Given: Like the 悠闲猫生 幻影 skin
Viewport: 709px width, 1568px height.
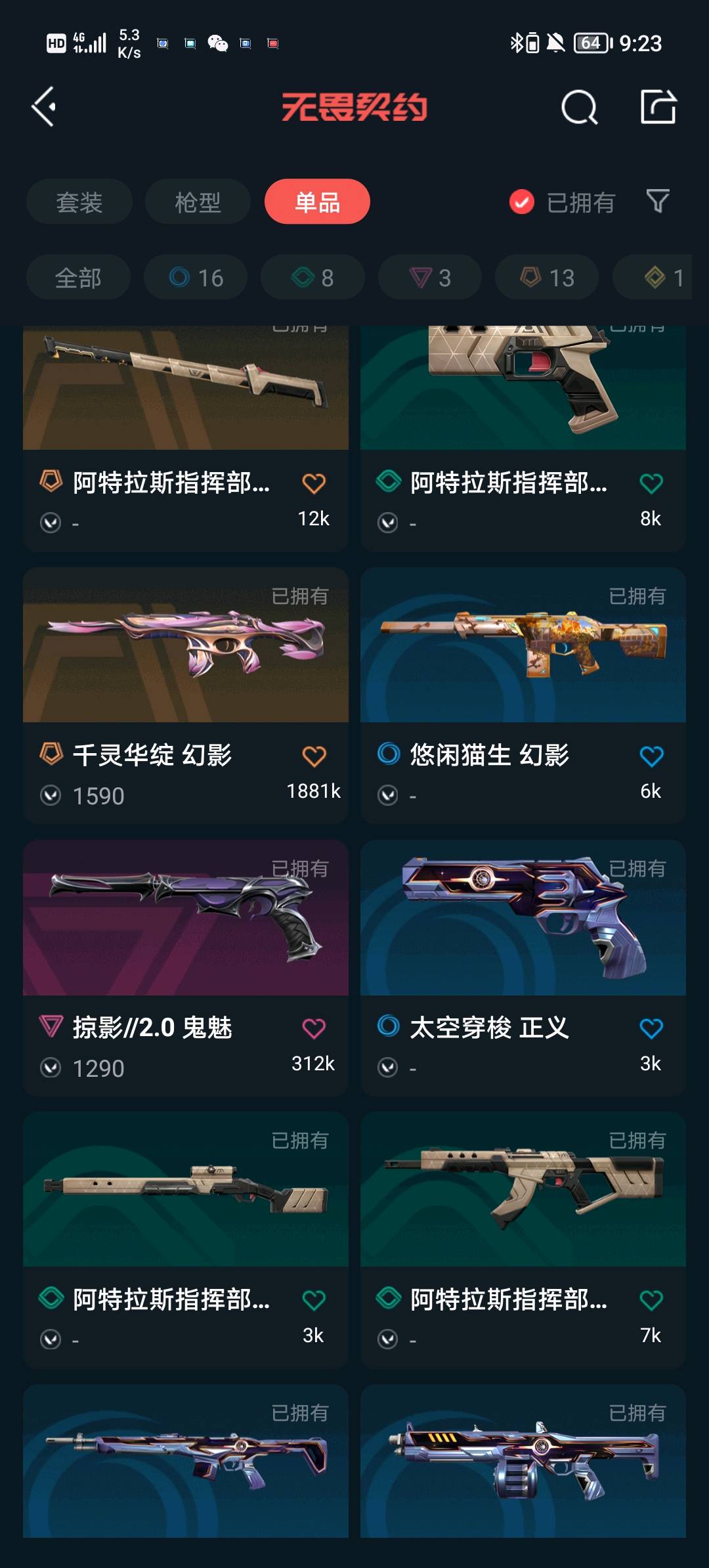Looking at the screenshot, I should 651,757.
